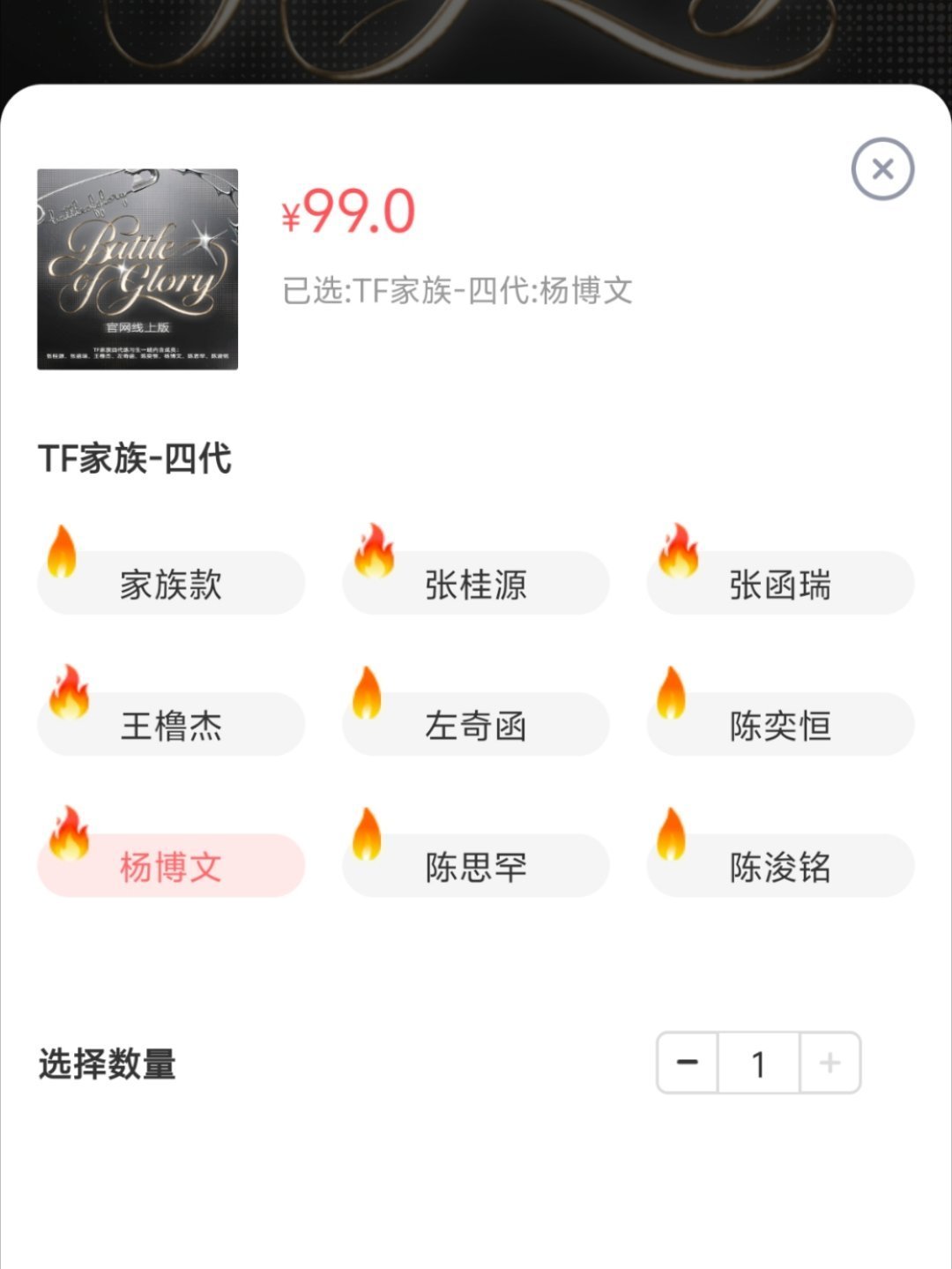Click the fire icon next to 家族款

pyautogui.click(x=61, y=556)
